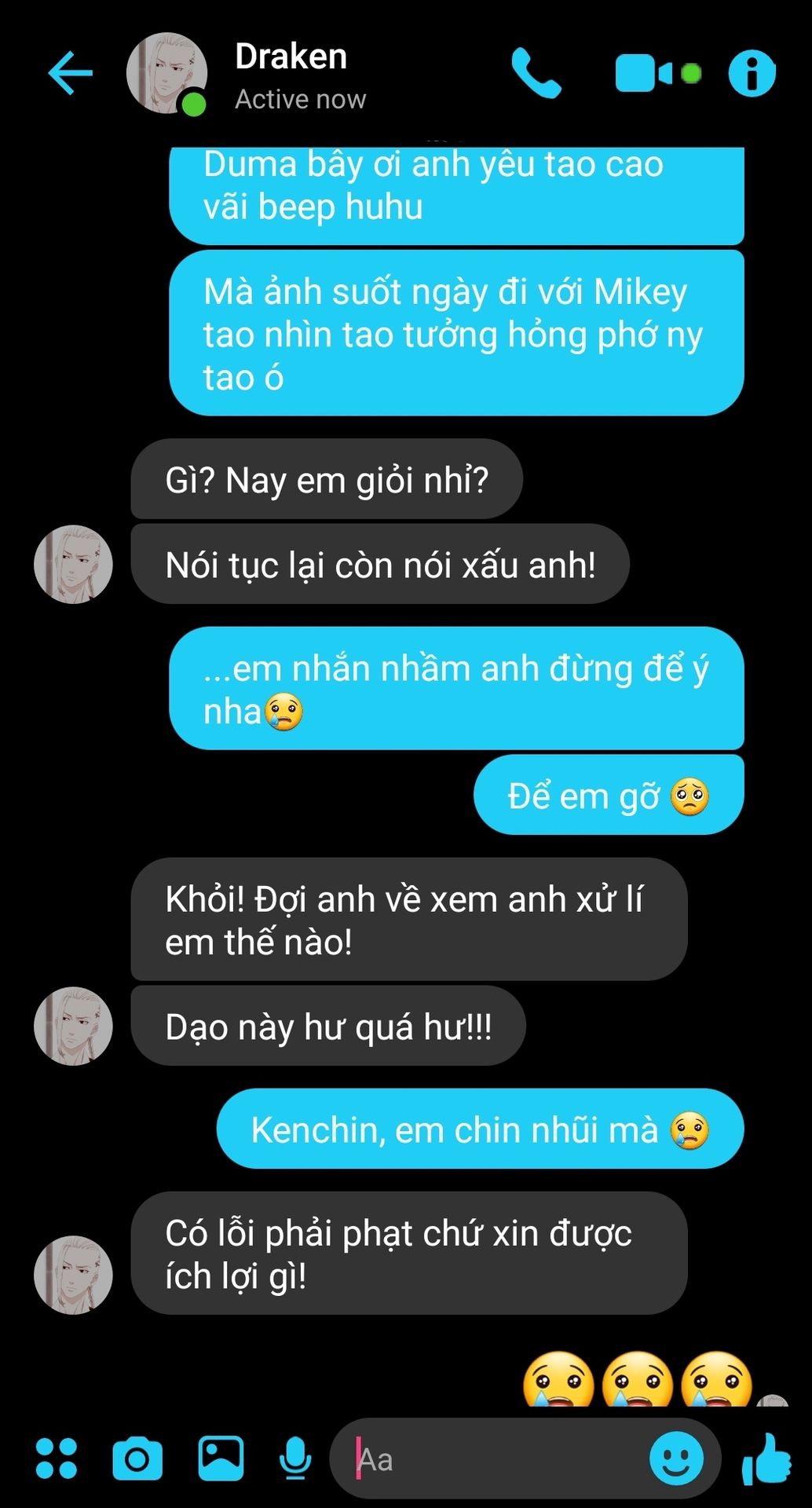Open Draken's profile picture in header
The image size is (812, 1508).
[x=166, y=73]
